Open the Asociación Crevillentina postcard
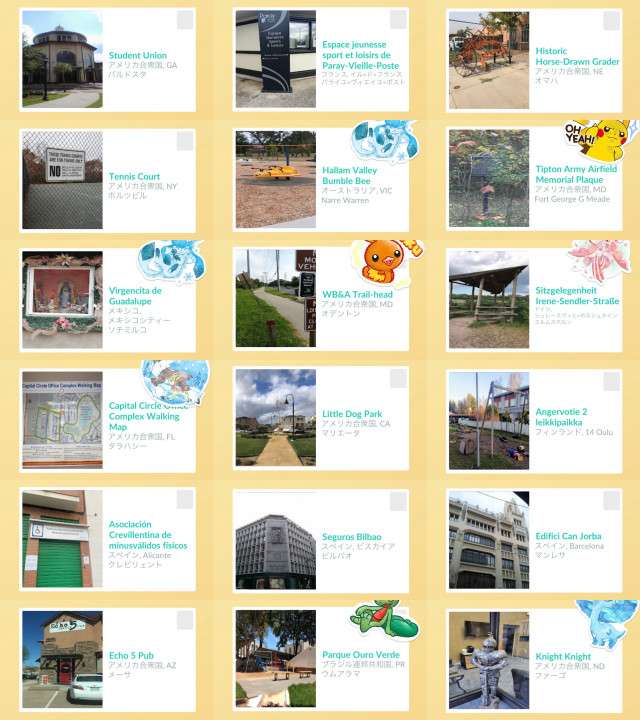 coord(108,540)
